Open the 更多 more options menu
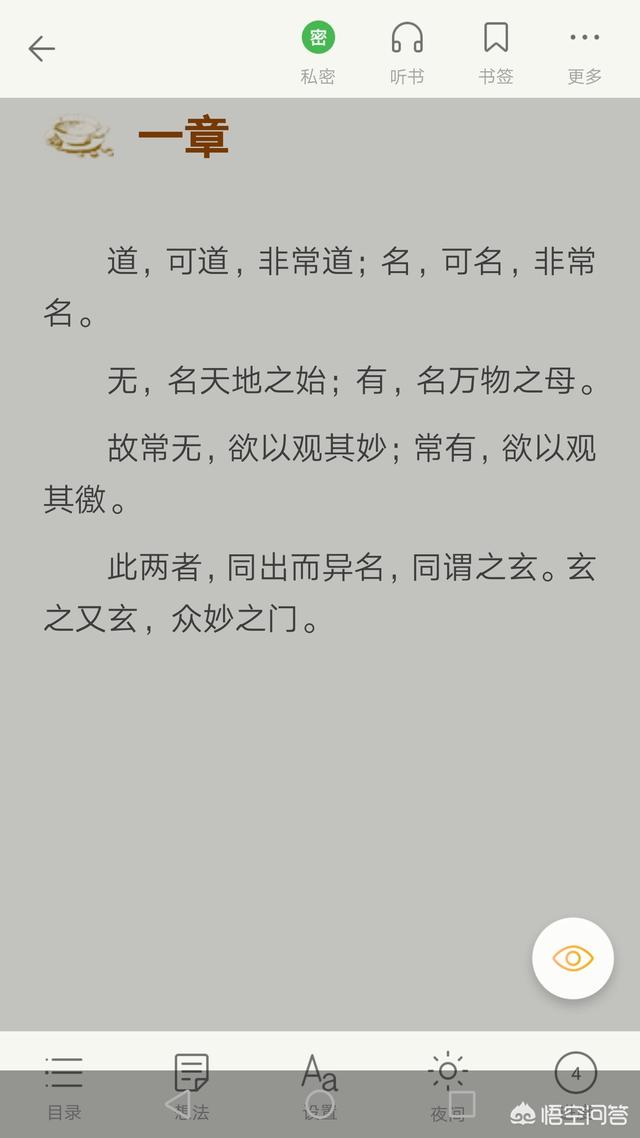The height and width of the screenshot is (1138, 640). 585,53
